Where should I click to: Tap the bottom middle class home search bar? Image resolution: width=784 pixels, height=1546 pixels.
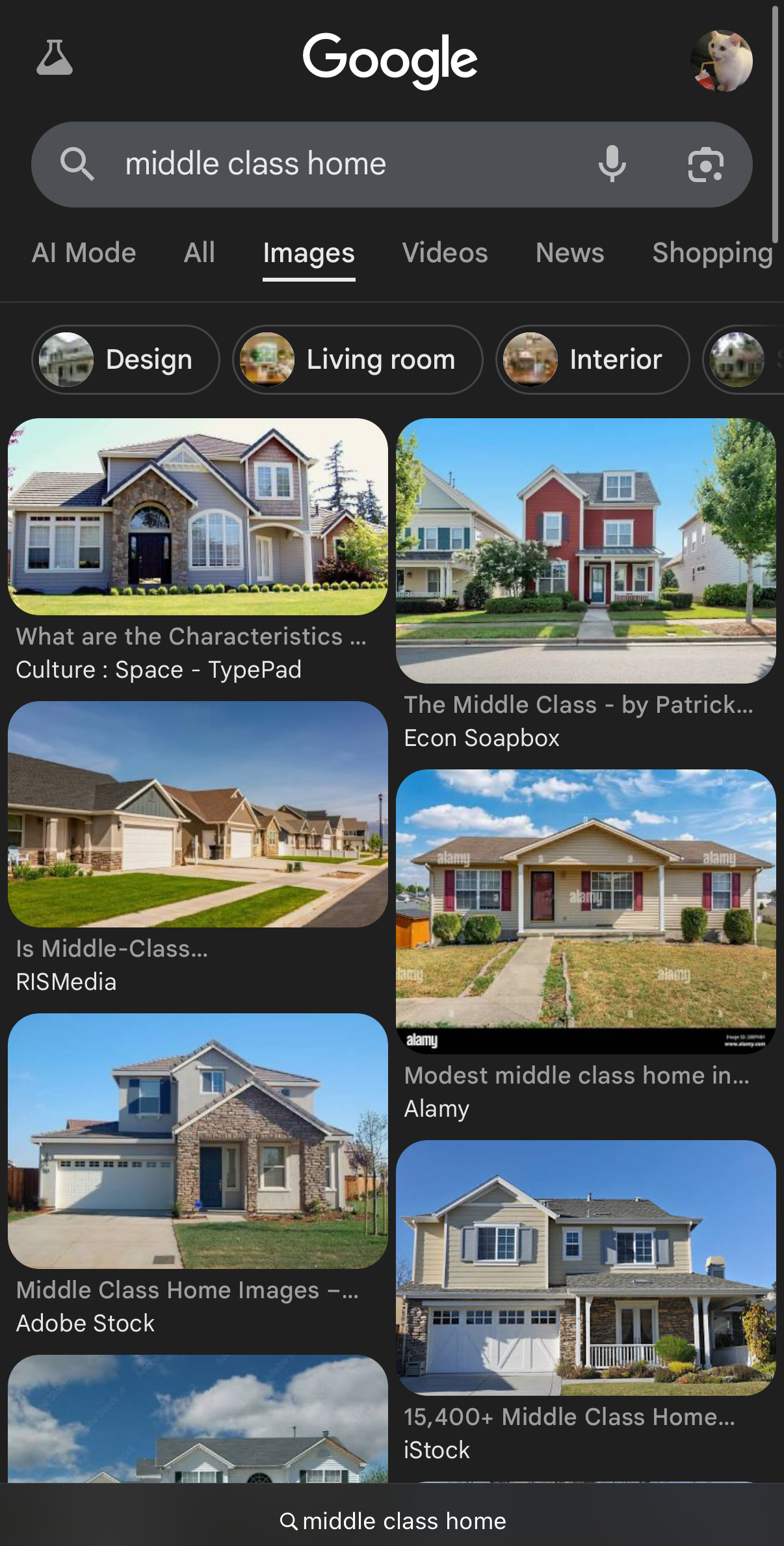click(x=392, y=1521)
